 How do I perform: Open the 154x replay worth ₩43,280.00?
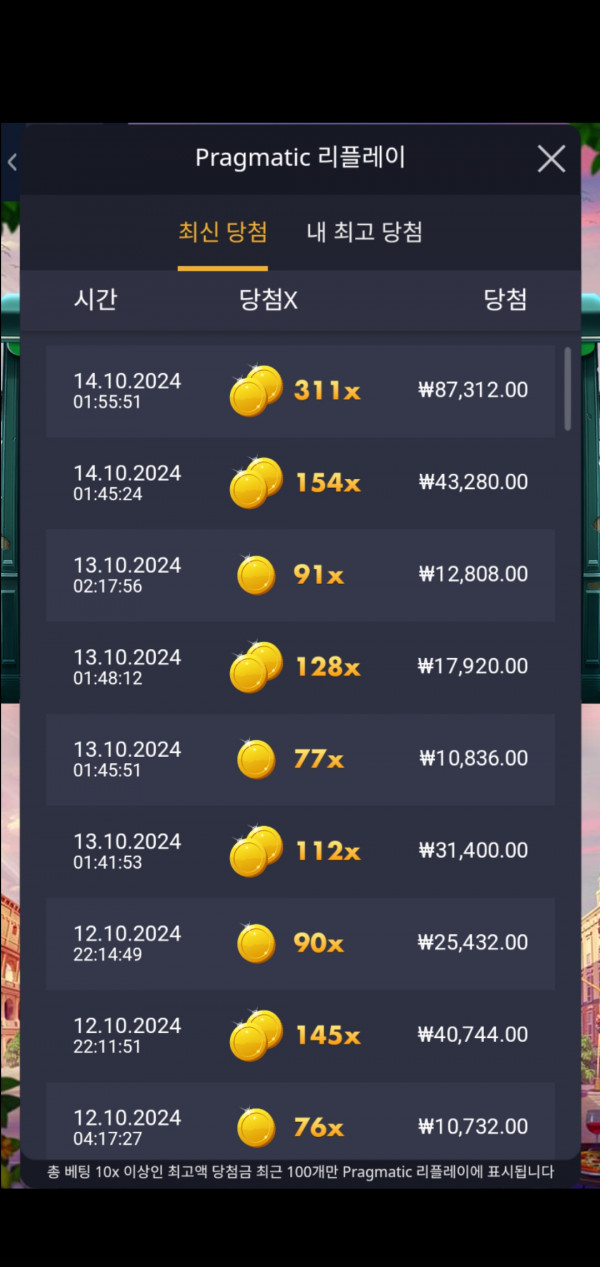pos(300,483)
